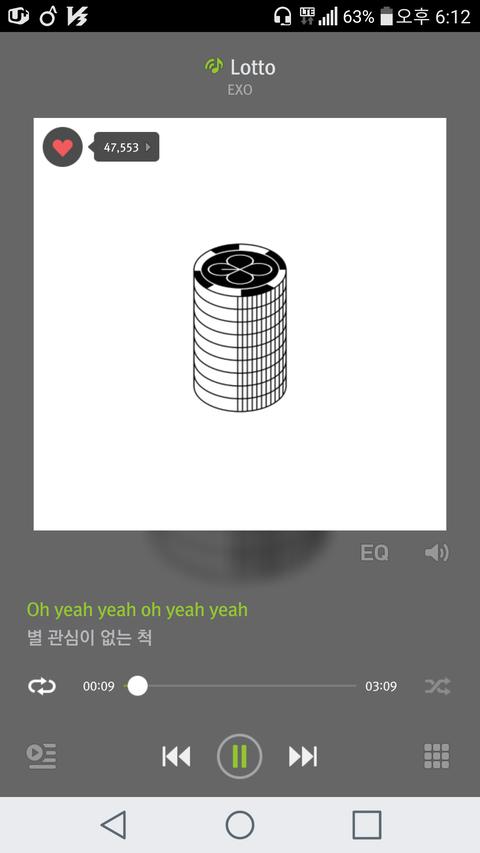Skip to the next track
Screen dimensions: 480x853
[303, 756]
